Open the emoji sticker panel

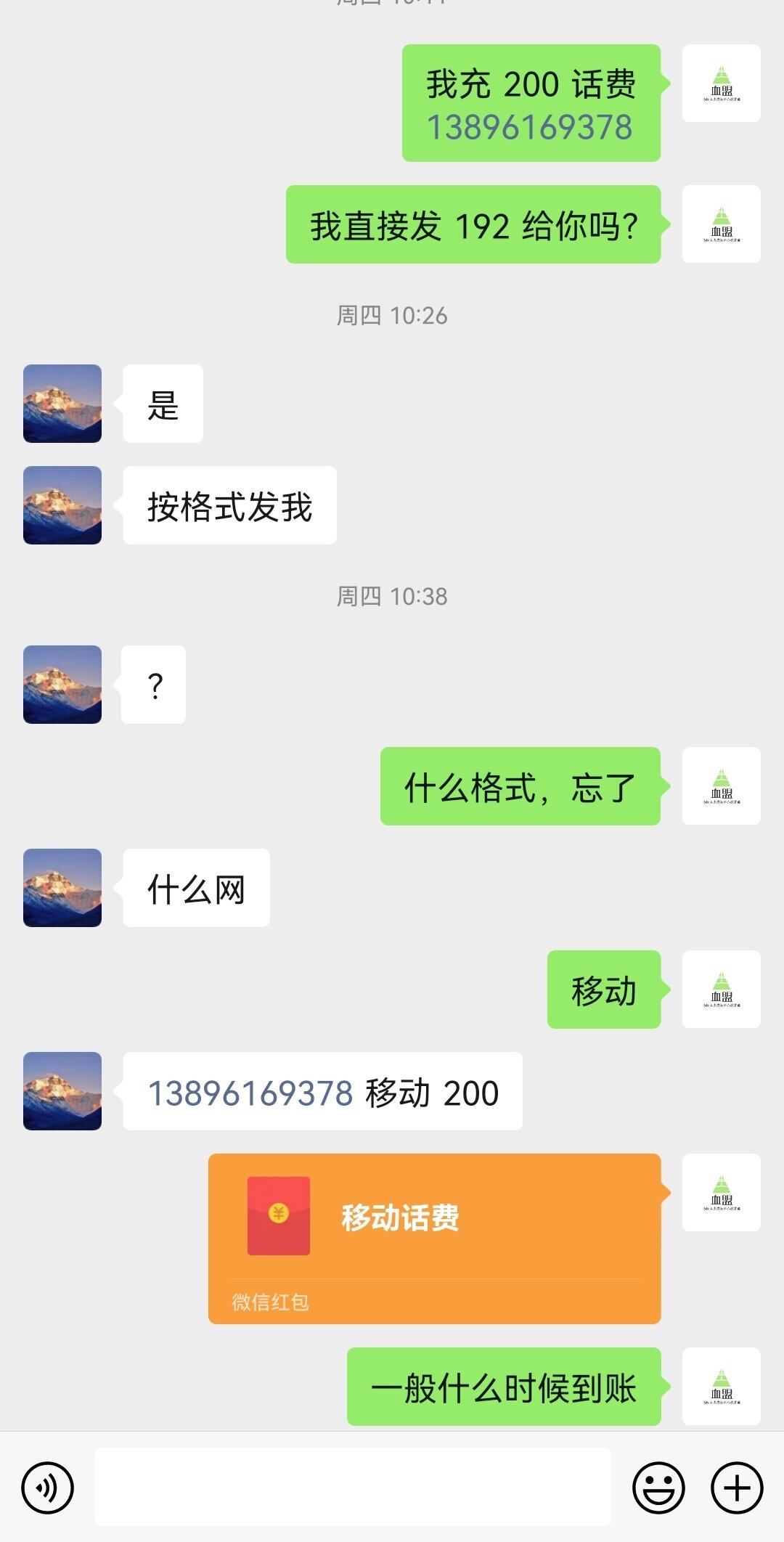click(658, 1488)
